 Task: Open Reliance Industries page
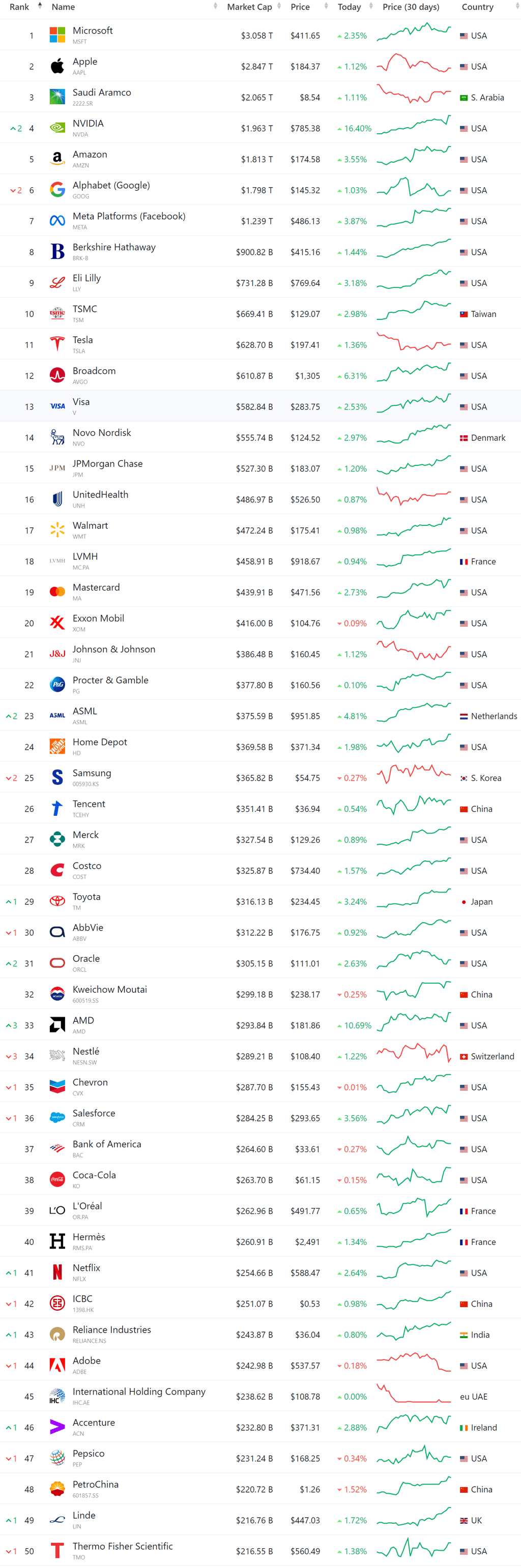[x=111, y=1329]
